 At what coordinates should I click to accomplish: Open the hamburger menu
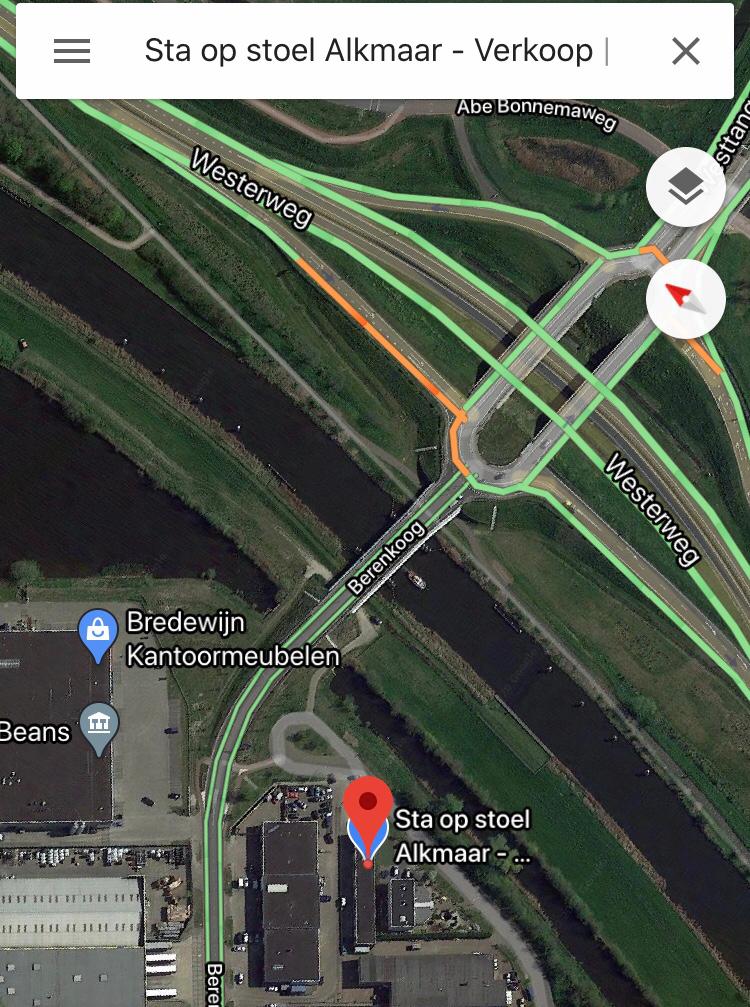coord(72,51)
